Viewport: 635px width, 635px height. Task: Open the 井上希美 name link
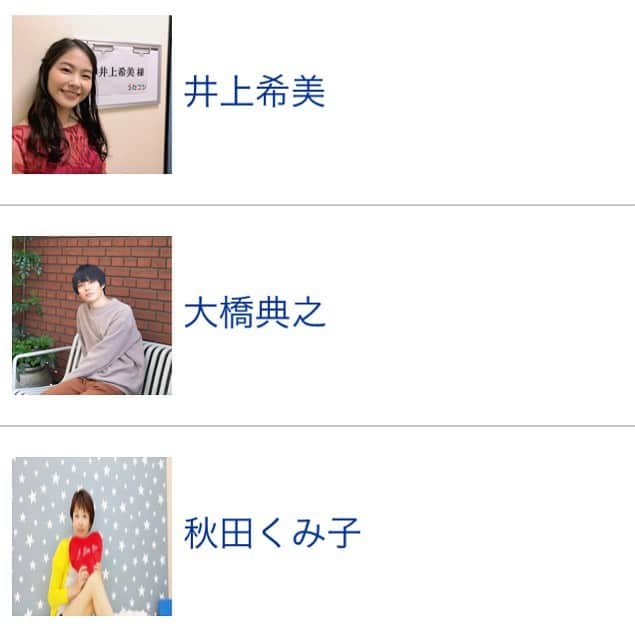tap(254, 93)
